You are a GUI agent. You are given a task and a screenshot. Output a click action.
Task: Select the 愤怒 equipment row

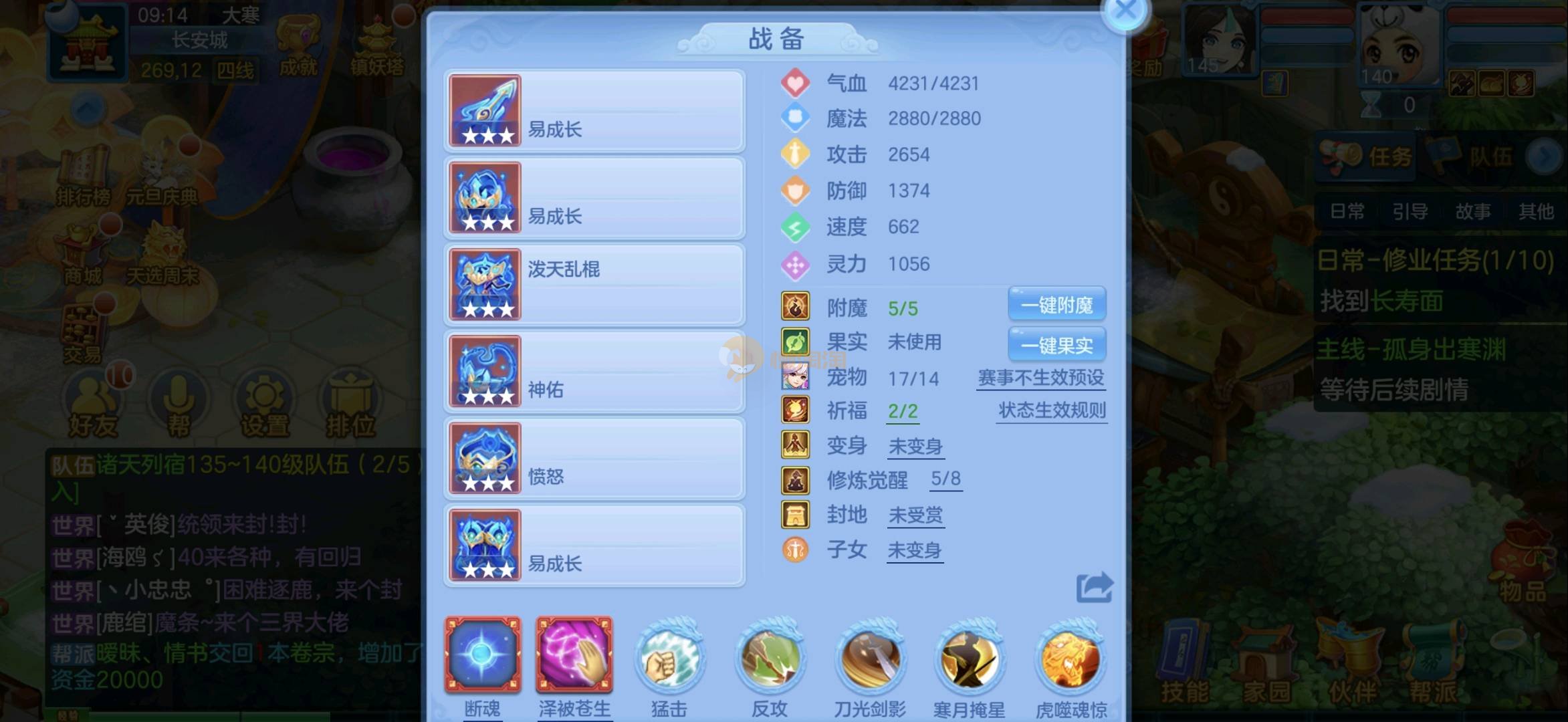pyautogui.click(x=594, y=459)
